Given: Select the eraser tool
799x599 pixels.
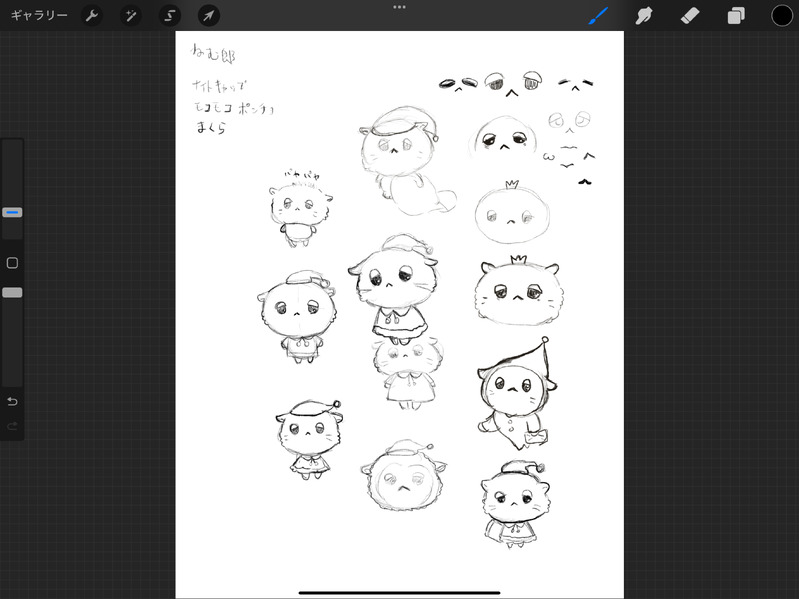Looking at the screenshot, I should [x=690, y=16].
